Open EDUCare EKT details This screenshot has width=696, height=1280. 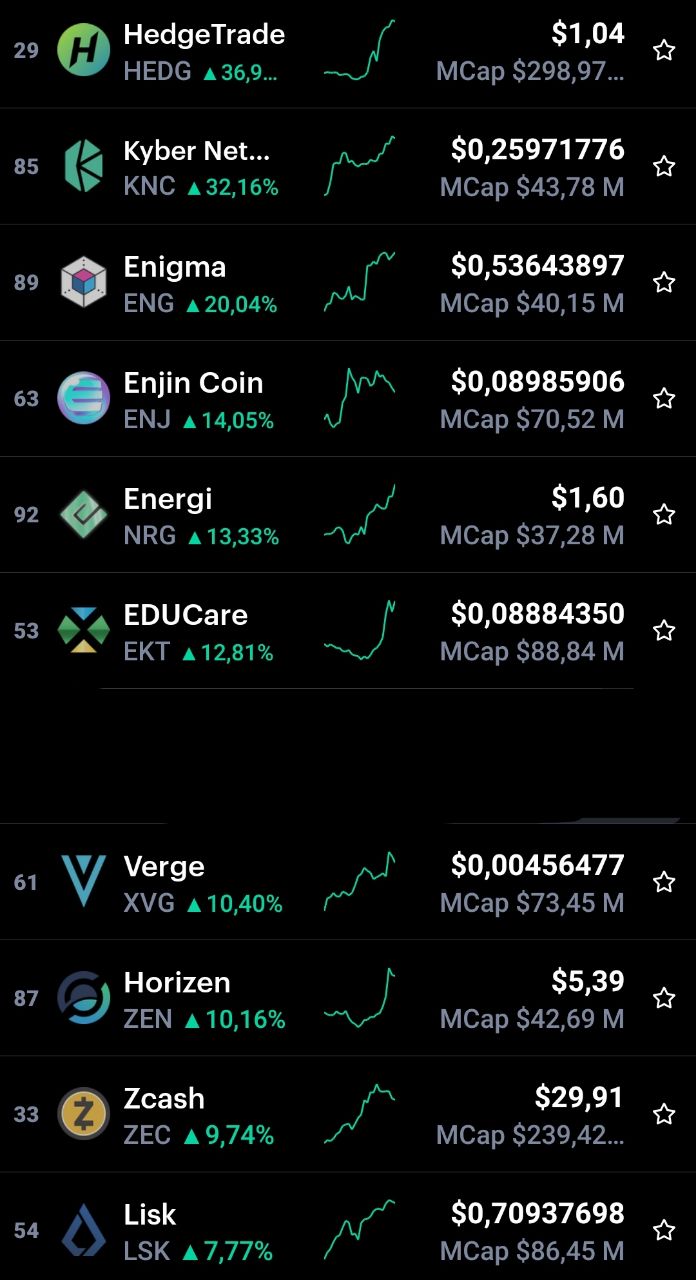[x=348, y=631]
